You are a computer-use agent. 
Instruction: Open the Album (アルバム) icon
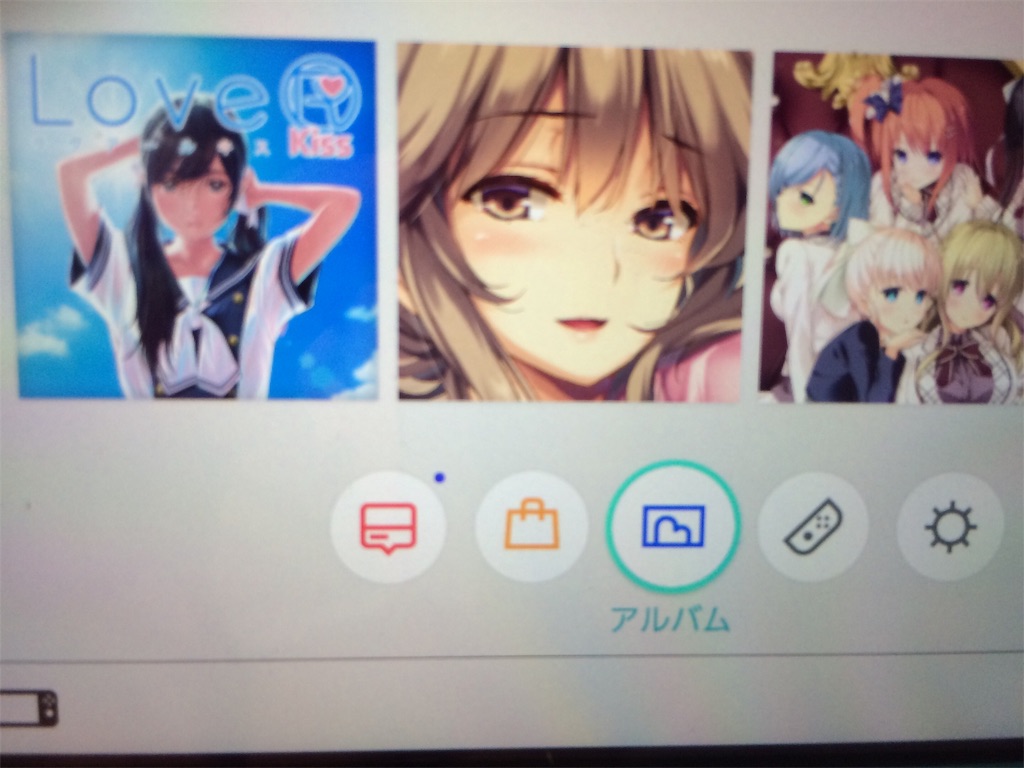673,525
